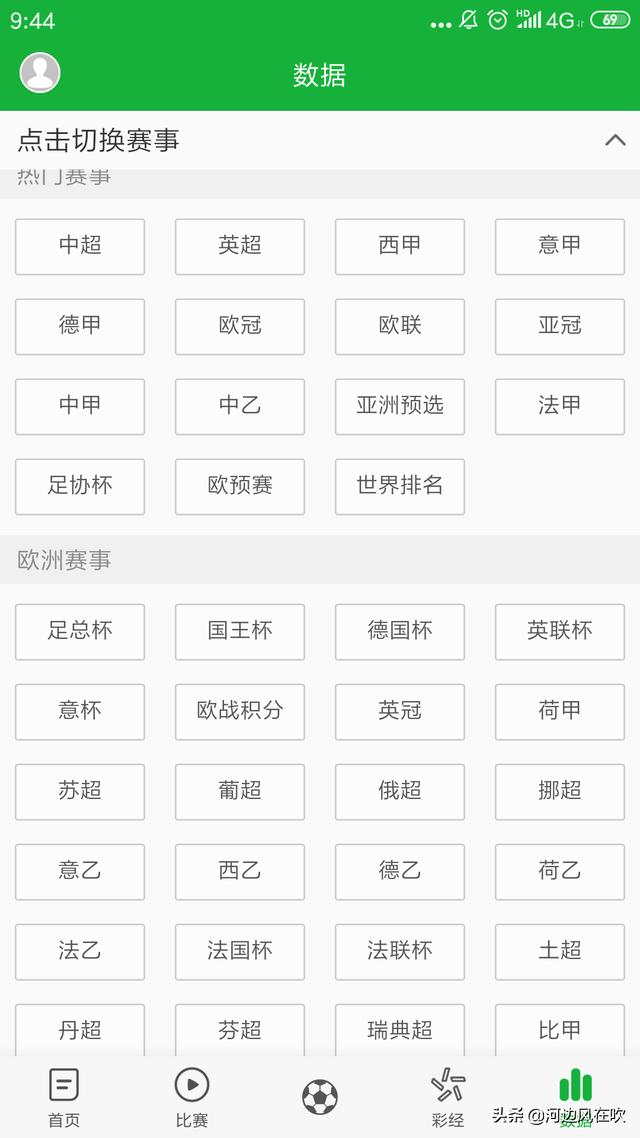Open the 彩经 tab

point(447,1097)
